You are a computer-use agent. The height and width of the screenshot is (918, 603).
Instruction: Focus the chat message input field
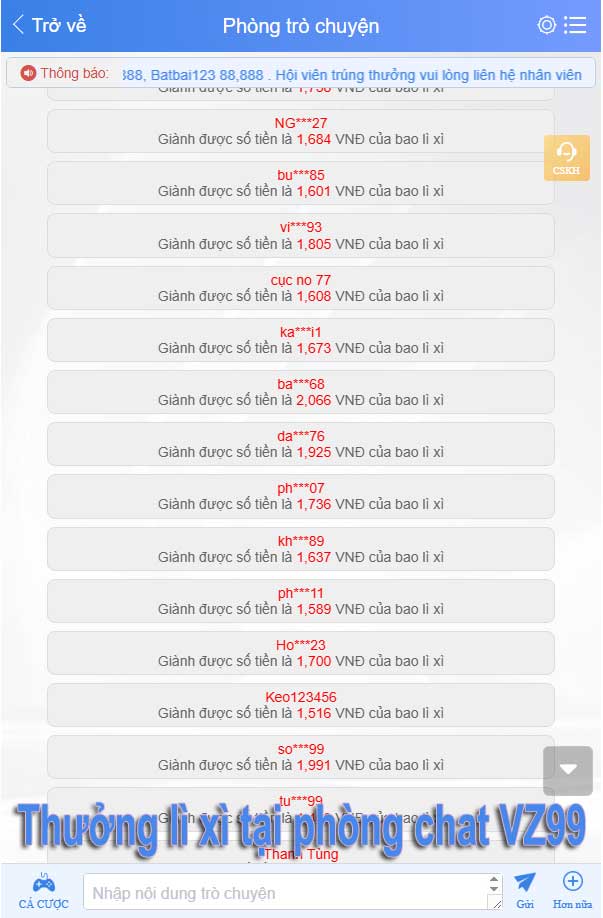(x=285, y=892)
